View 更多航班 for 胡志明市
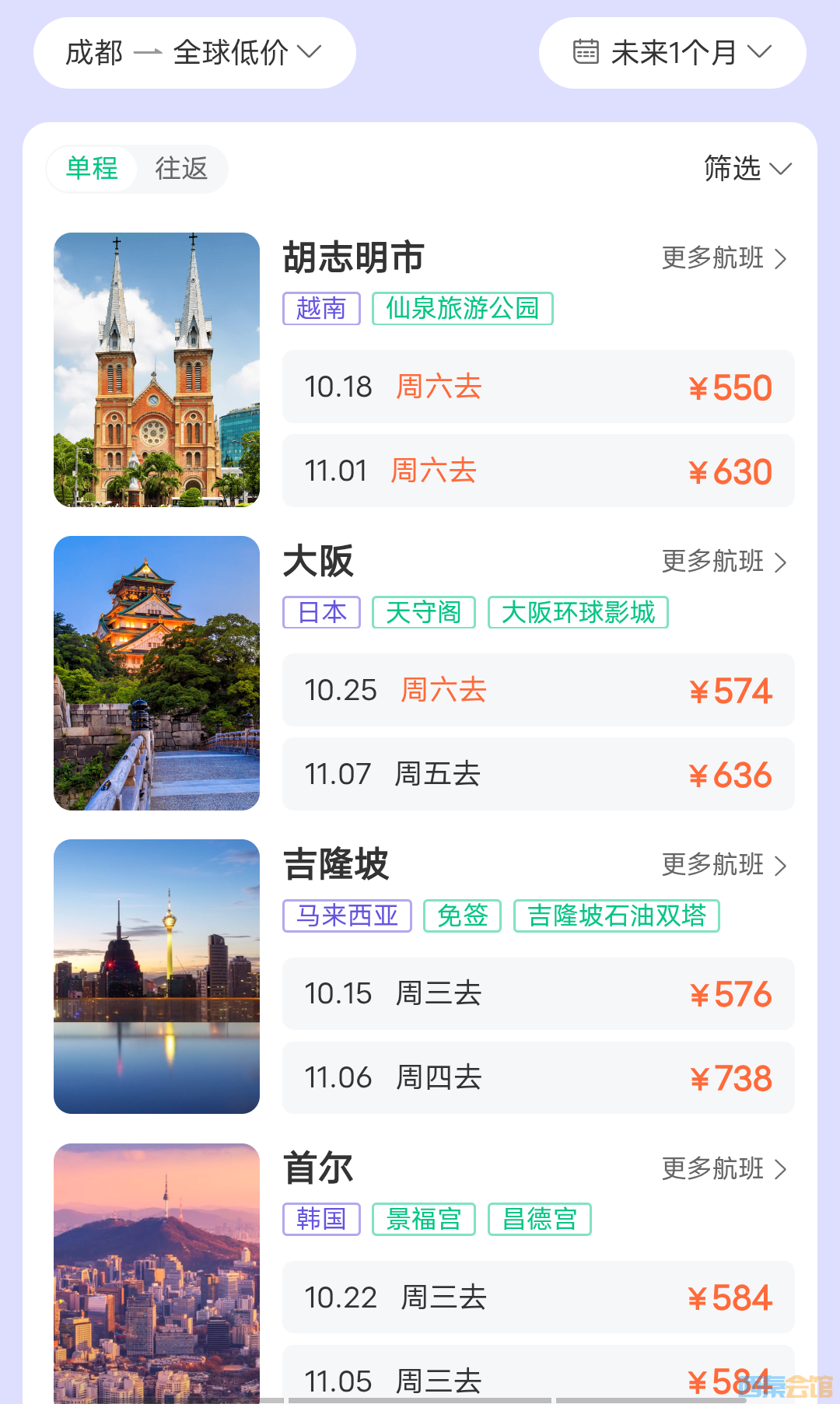840x1404 pixels. coord(724,258)
